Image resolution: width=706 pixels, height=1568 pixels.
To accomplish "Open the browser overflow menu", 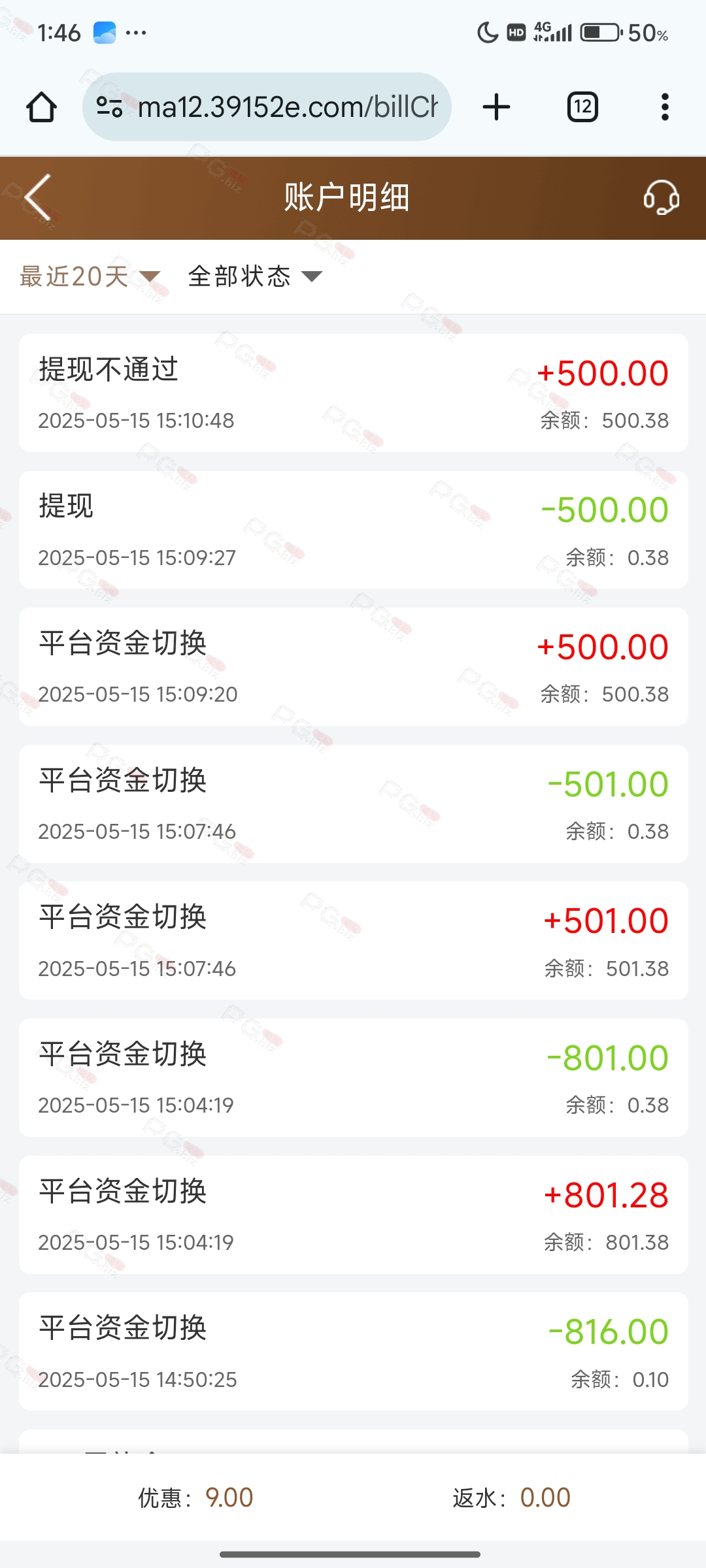I will (x=665, y=107).
